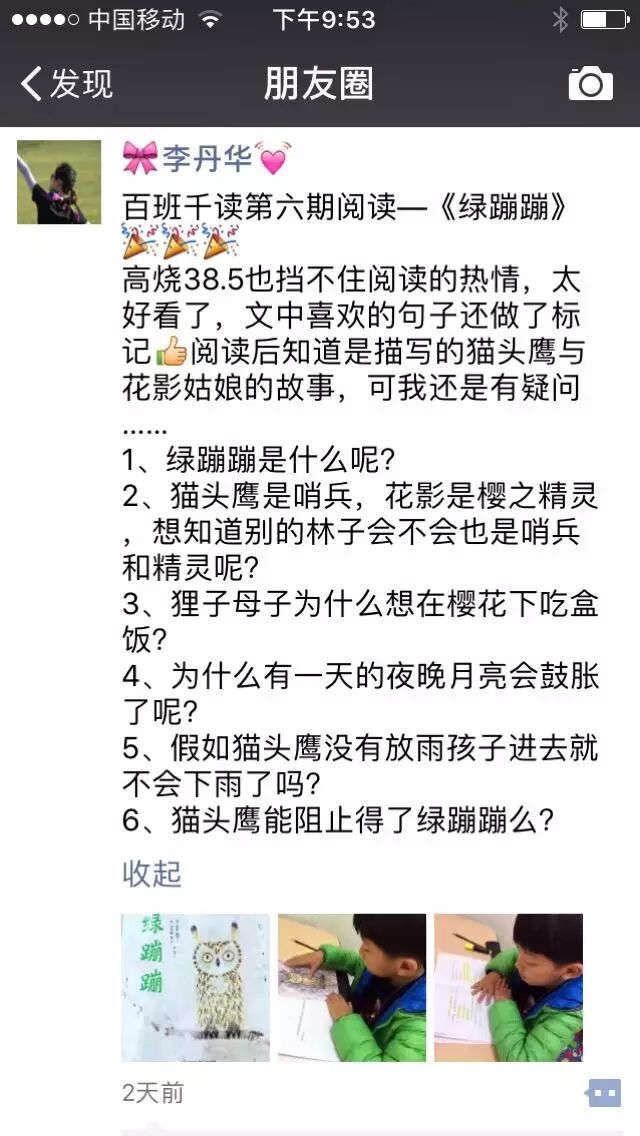This screenshot has height=1136, width=640.
Task: View the 绿蹦蹦 book cover photo
Action: [x=196, y=987]
